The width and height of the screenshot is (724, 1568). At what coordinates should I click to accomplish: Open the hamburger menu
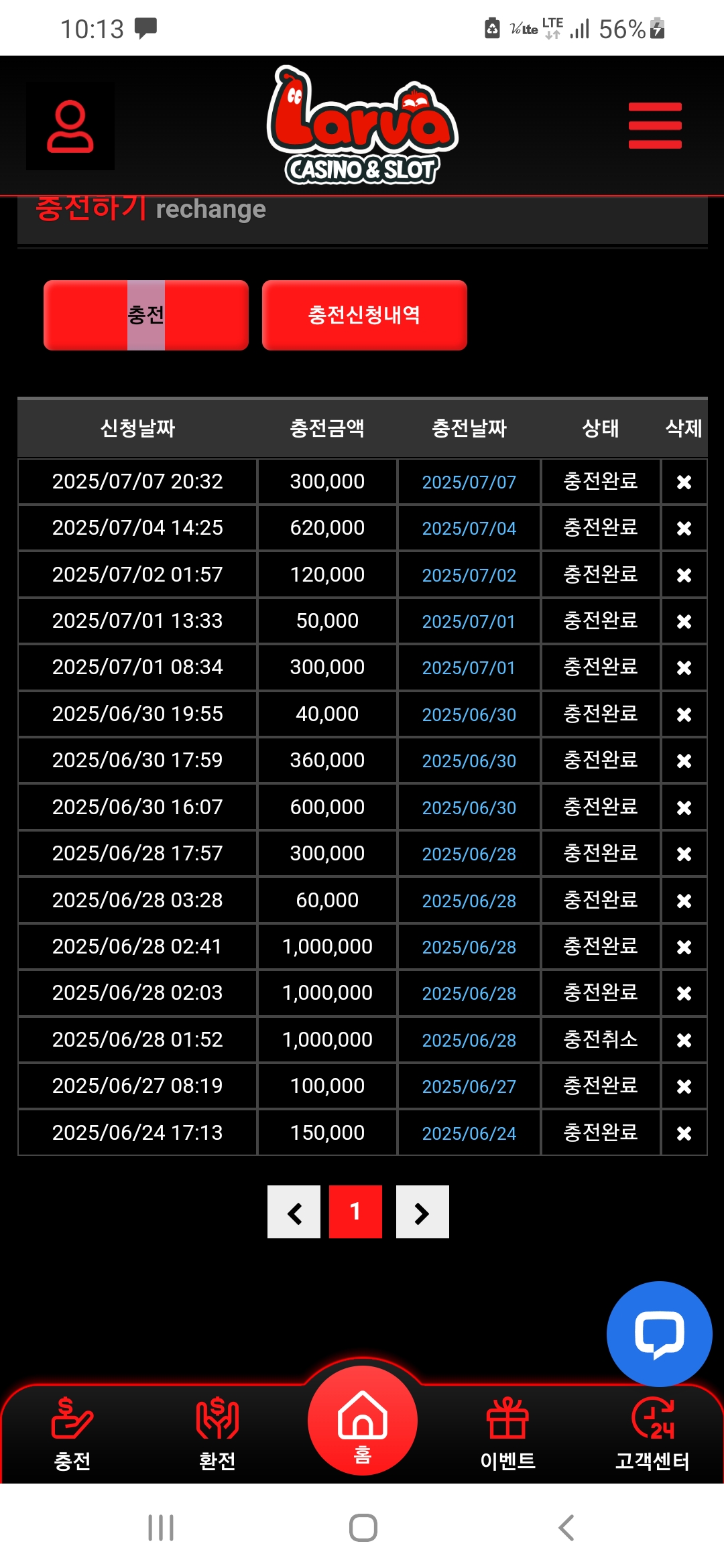655,125
